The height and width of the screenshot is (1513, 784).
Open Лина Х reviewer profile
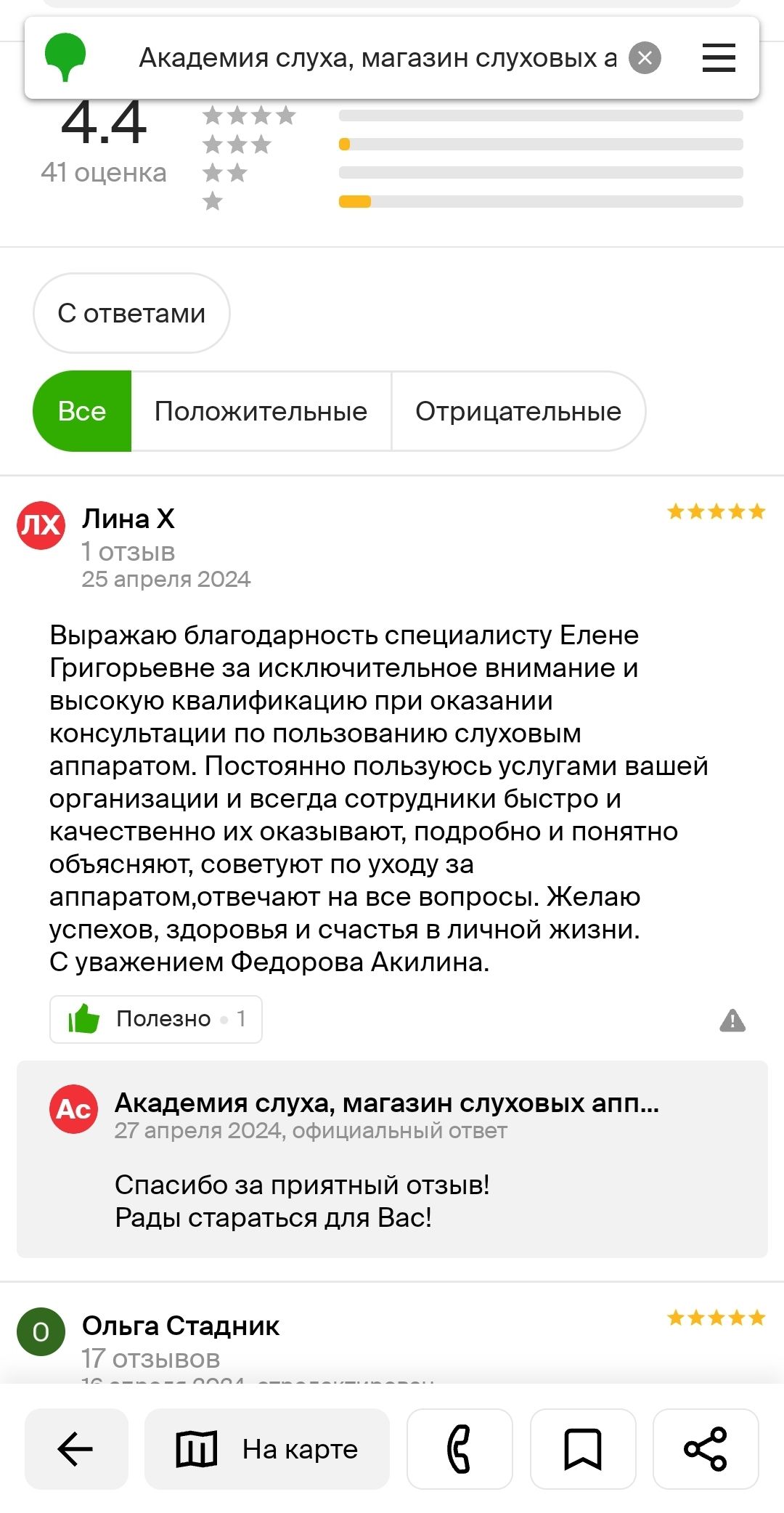128,519
